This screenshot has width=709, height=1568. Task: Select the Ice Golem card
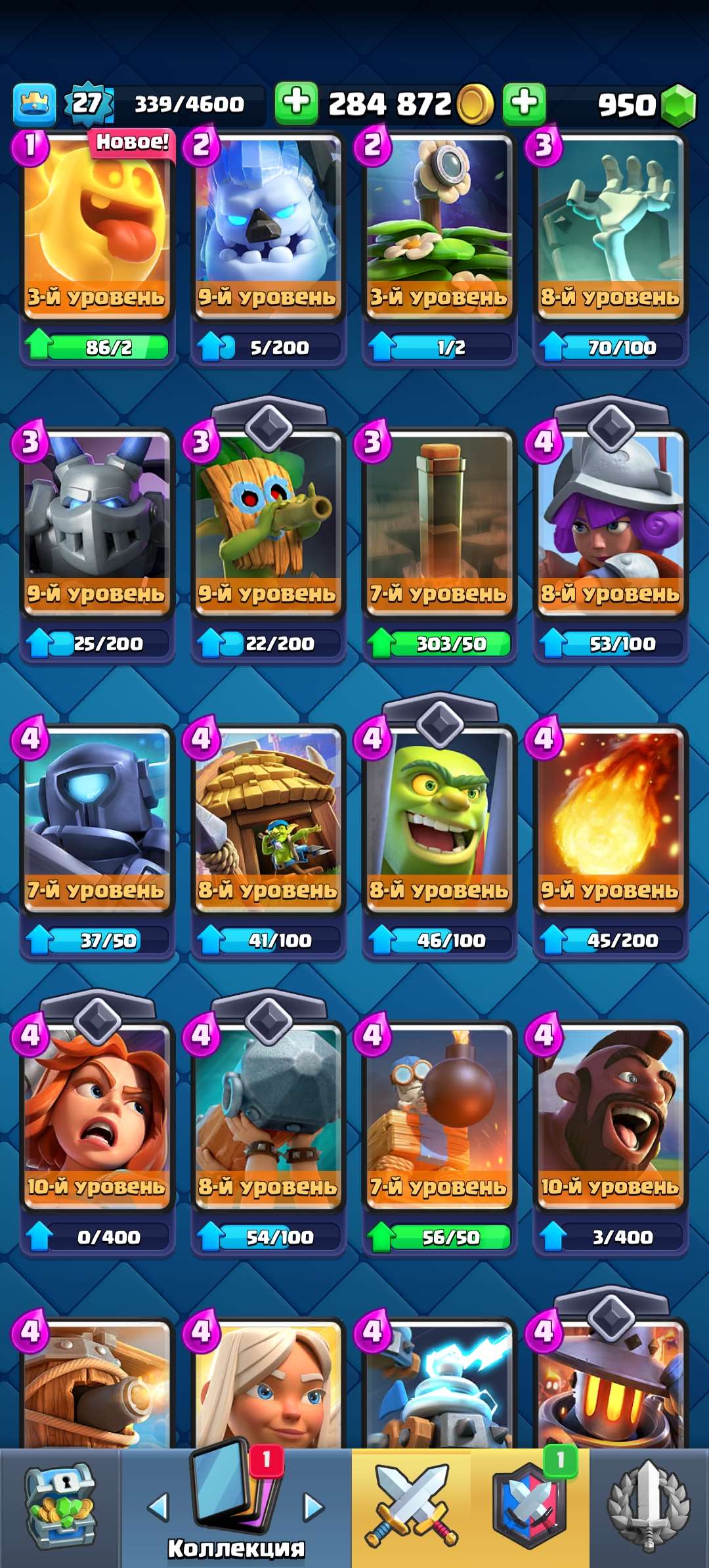point(267,223)
